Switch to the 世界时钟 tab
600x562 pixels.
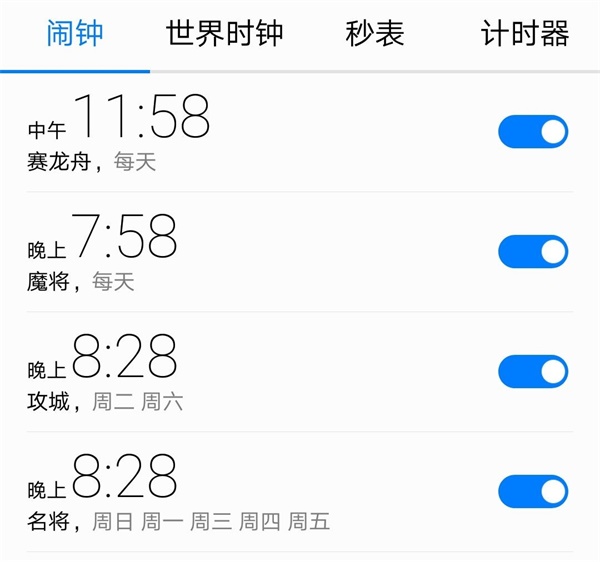click(224, 34)
